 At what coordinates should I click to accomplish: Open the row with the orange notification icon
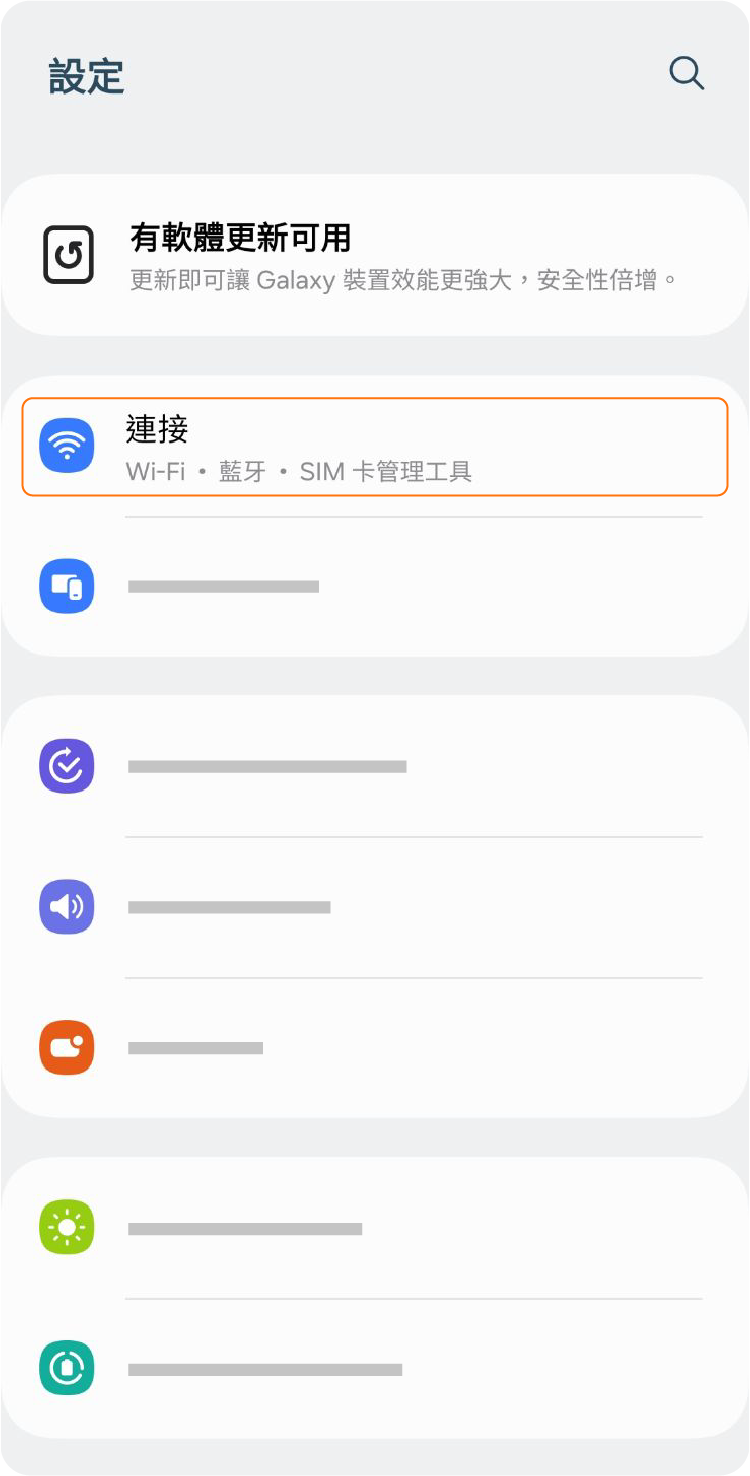click(375, 1048)
